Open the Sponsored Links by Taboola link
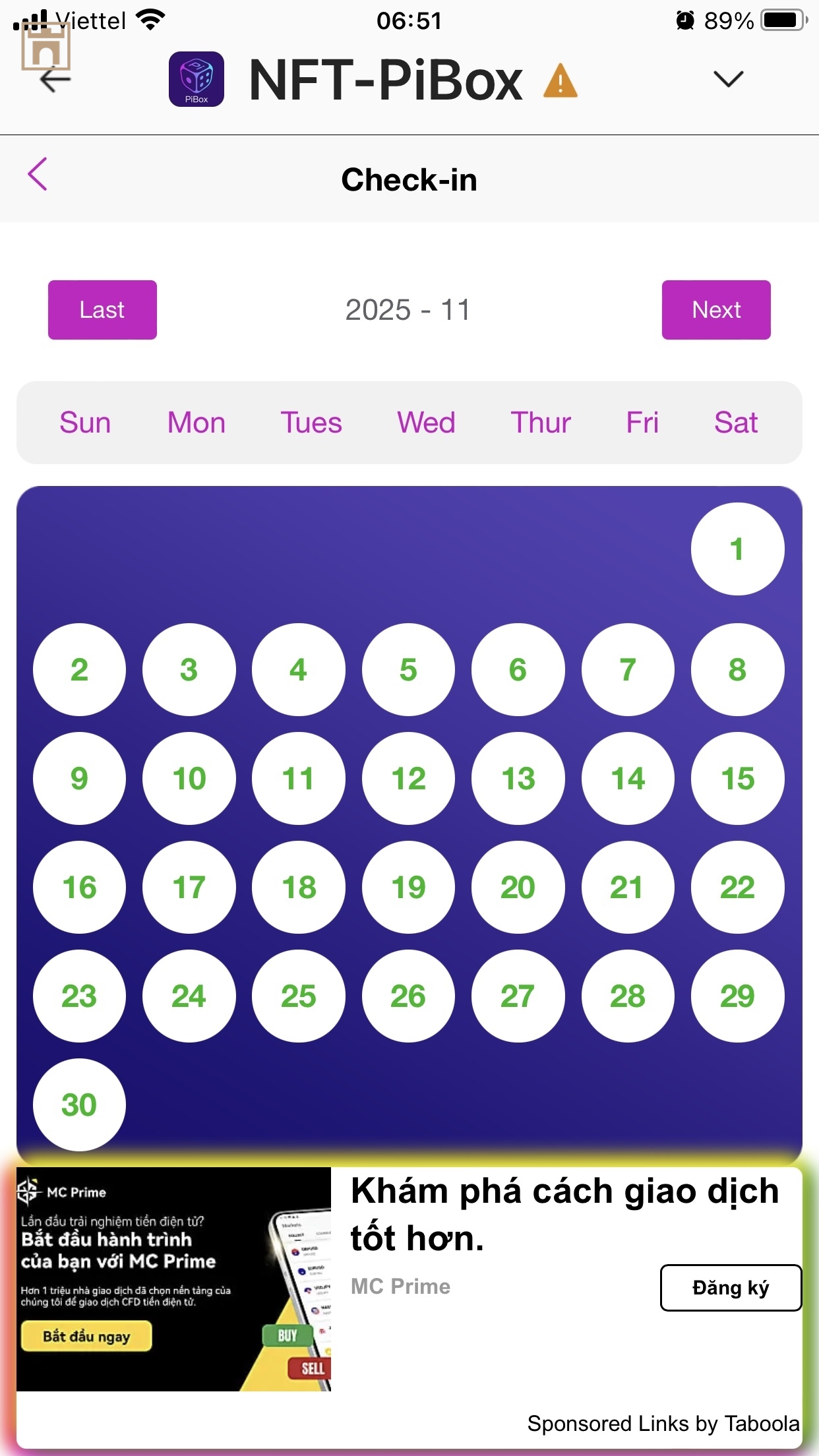Viewport: 819px width, 1456px height. (x=663, y=1424)
